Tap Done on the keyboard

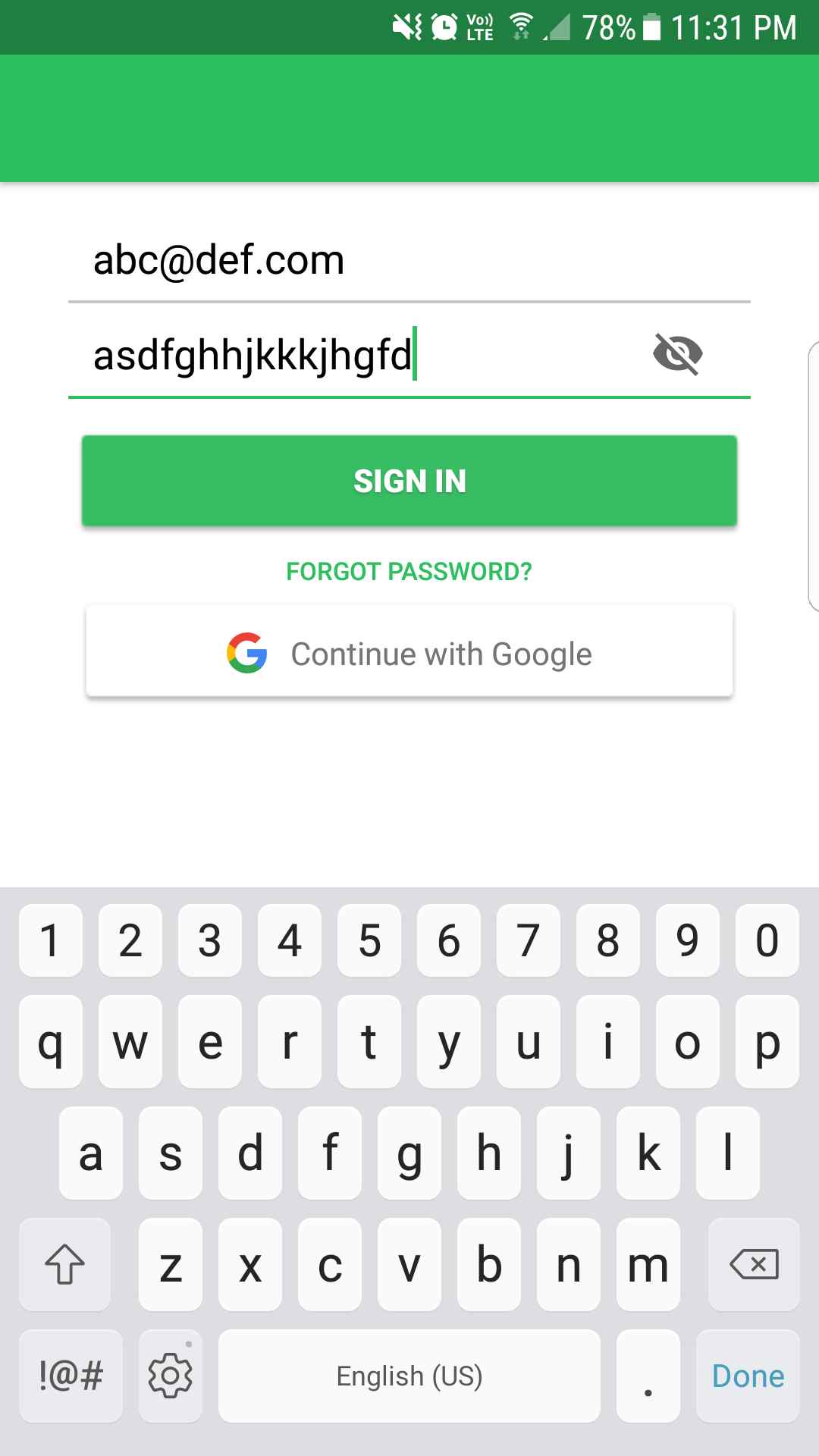(748, 1376)
